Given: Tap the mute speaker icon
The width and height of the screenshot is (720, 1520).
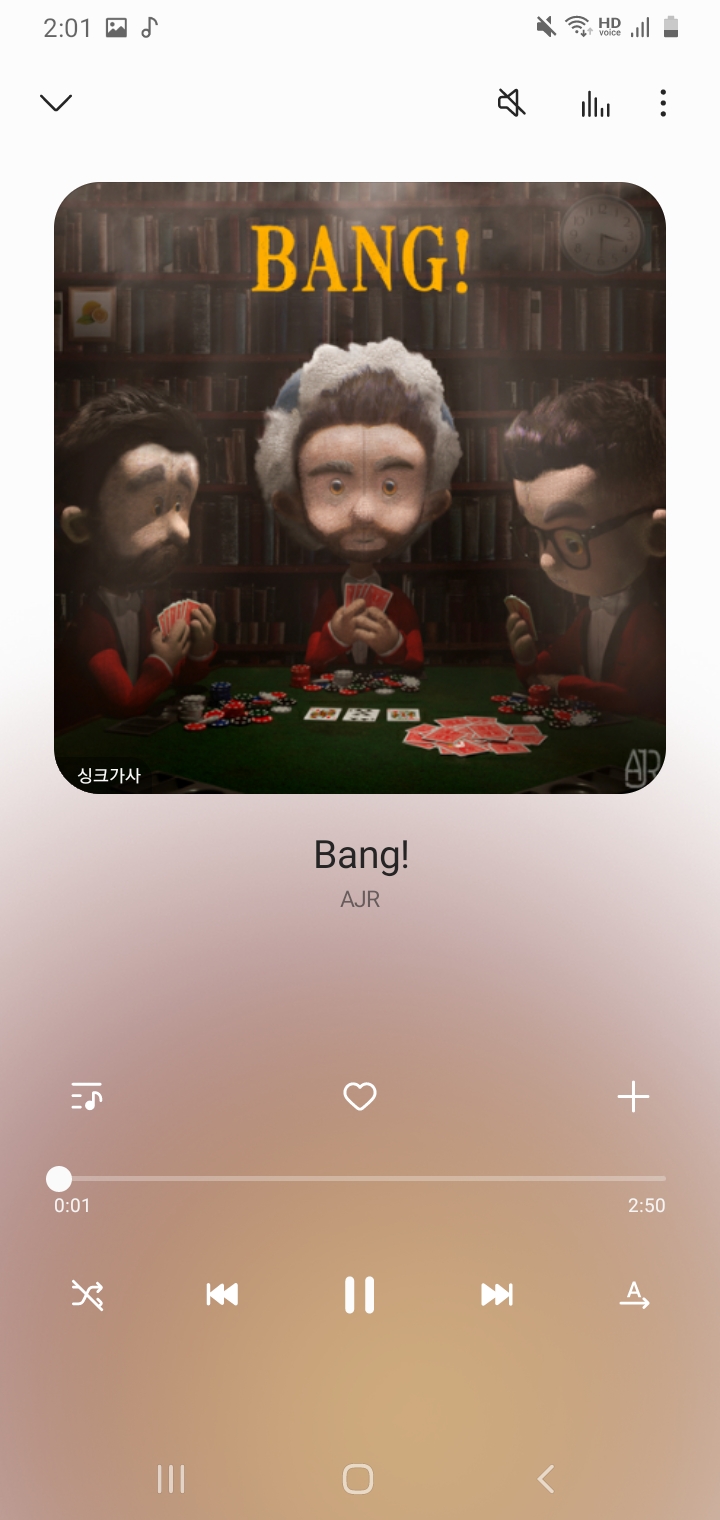Looking at the screenshot, I should point(512,102).
